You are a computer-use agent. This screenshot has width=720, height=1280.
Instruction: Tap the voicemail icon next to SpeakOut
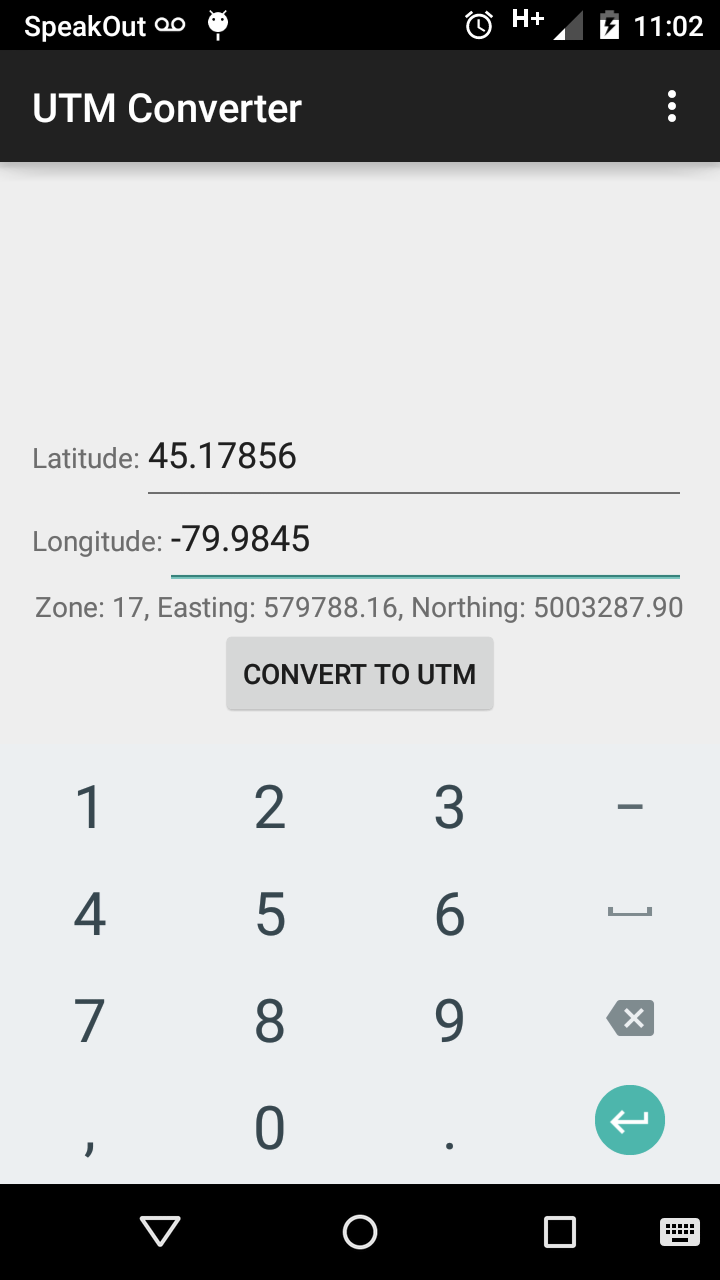coord(168,24)
